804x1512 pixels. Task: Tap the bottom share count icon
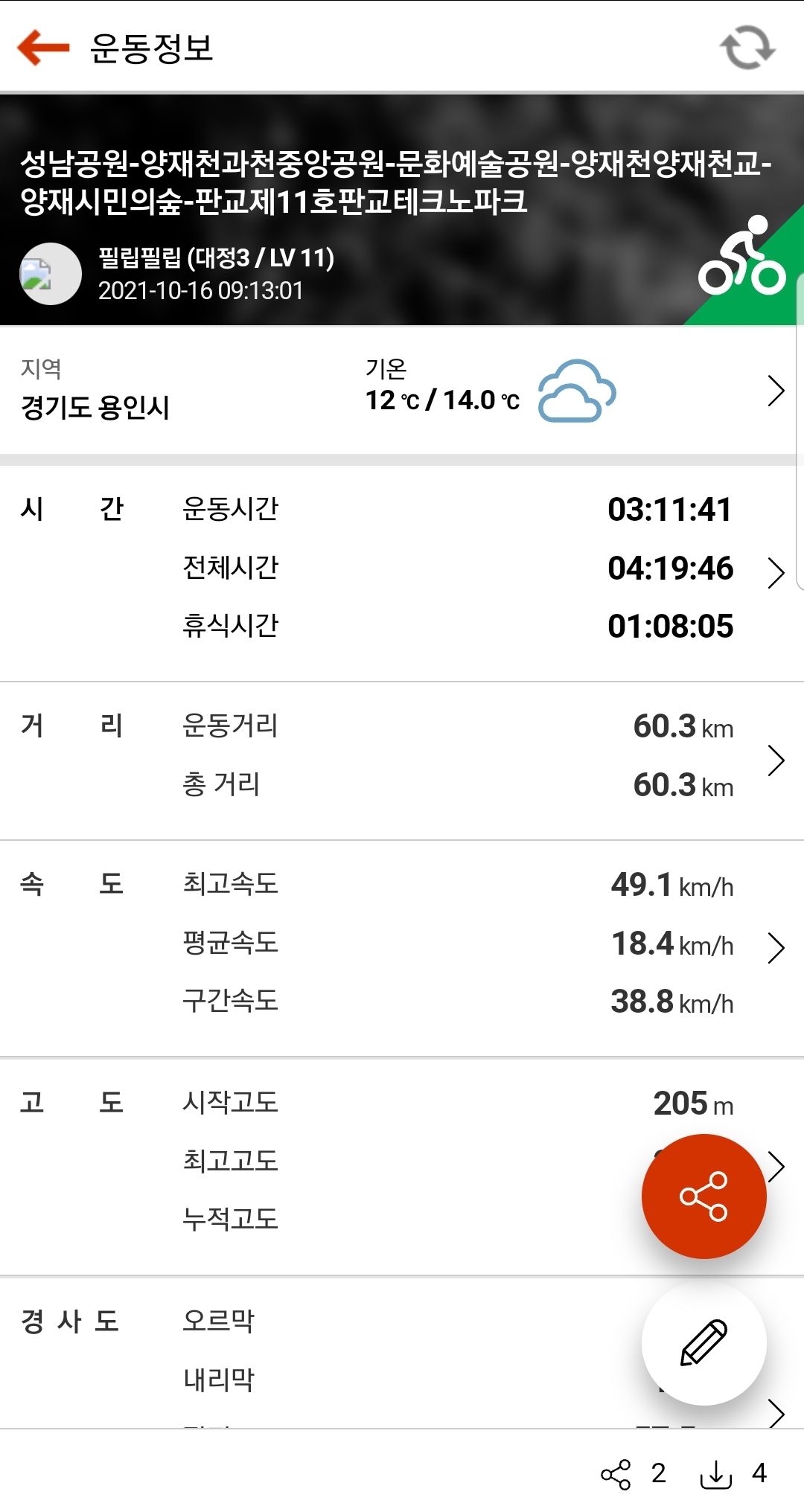click(616, 1474)
